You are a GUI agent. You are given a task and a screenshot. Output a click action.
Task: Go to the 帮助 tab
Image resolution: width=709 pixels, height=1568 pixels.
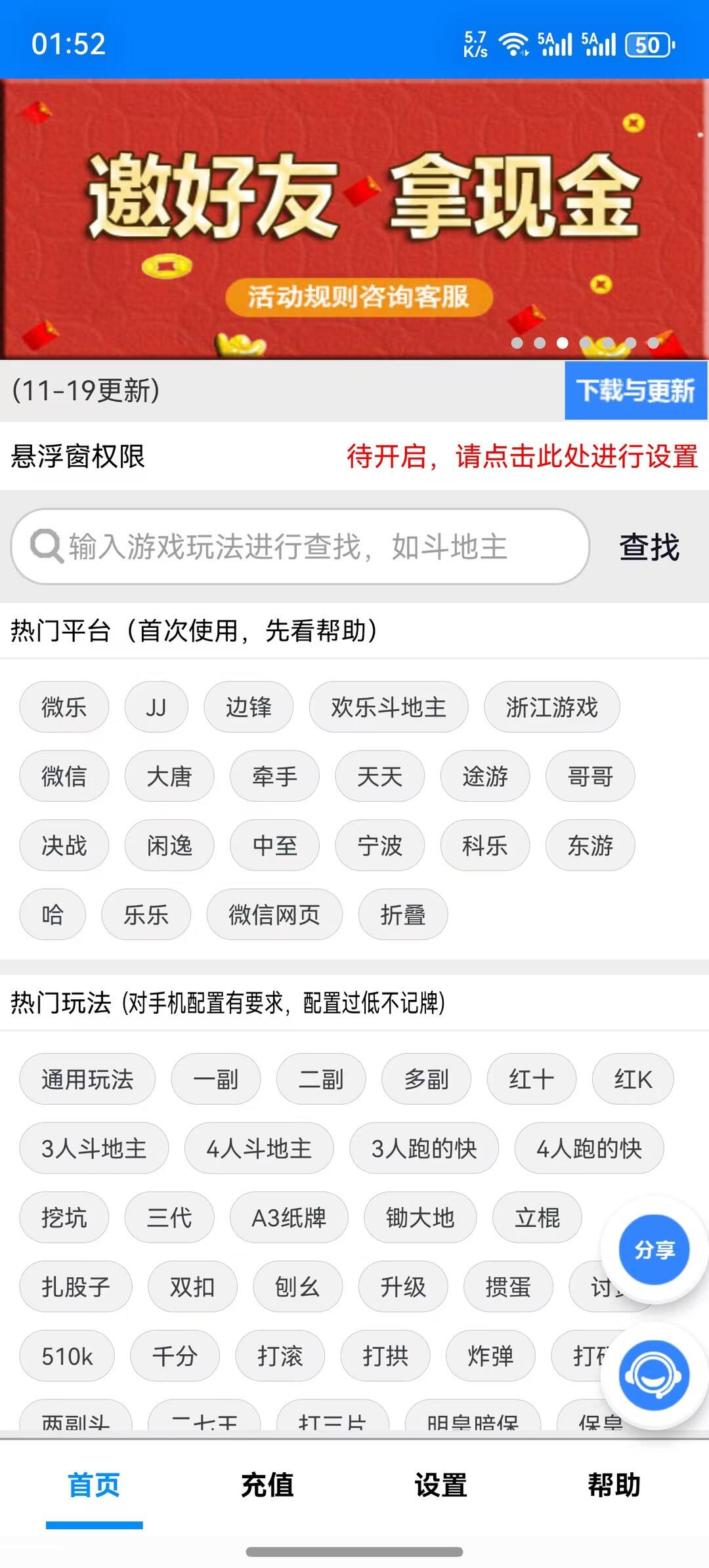pyautogui.click(x=614, y=1485)
